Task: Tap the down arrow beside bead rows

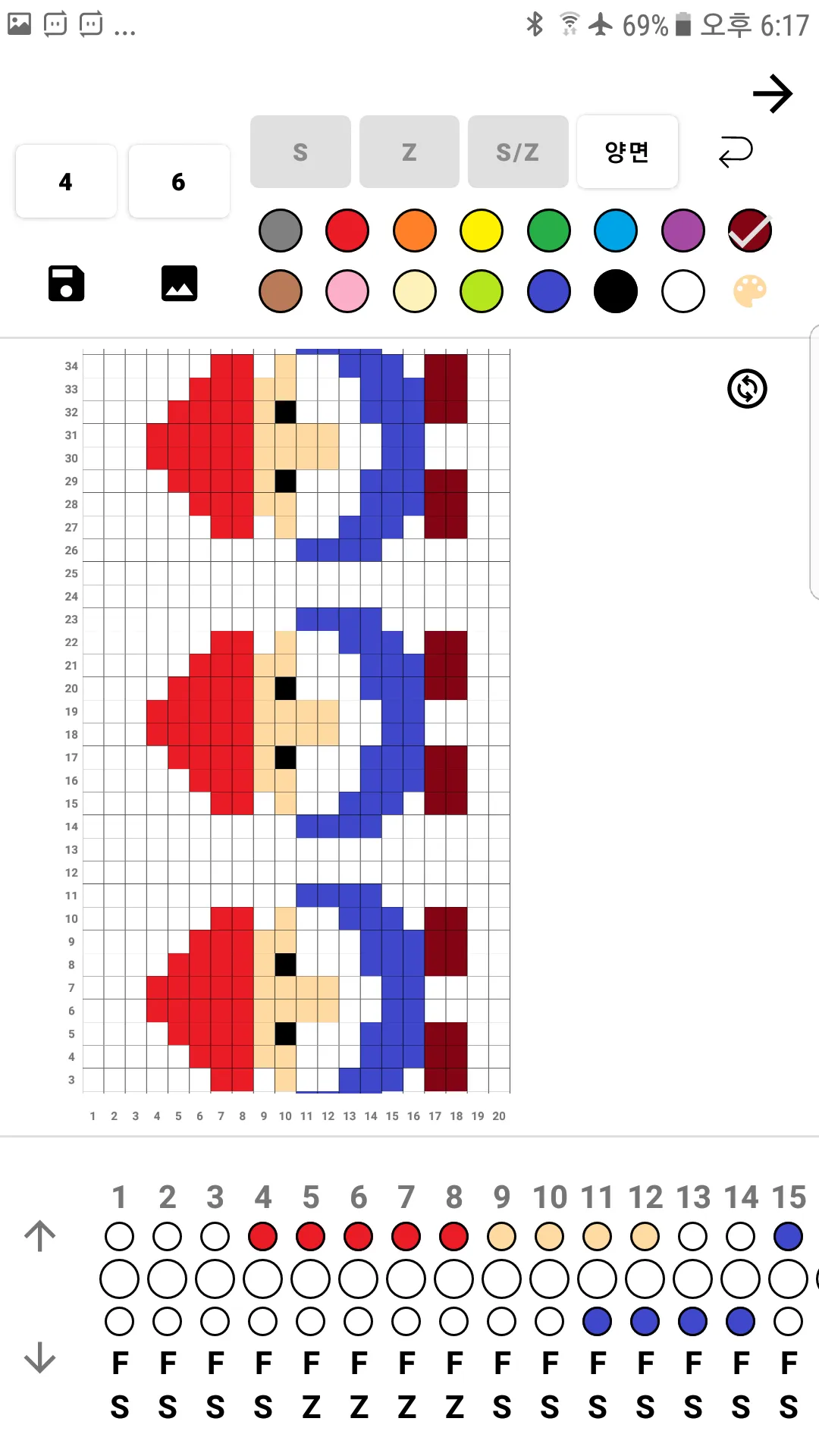Action: coord(40,1357)
